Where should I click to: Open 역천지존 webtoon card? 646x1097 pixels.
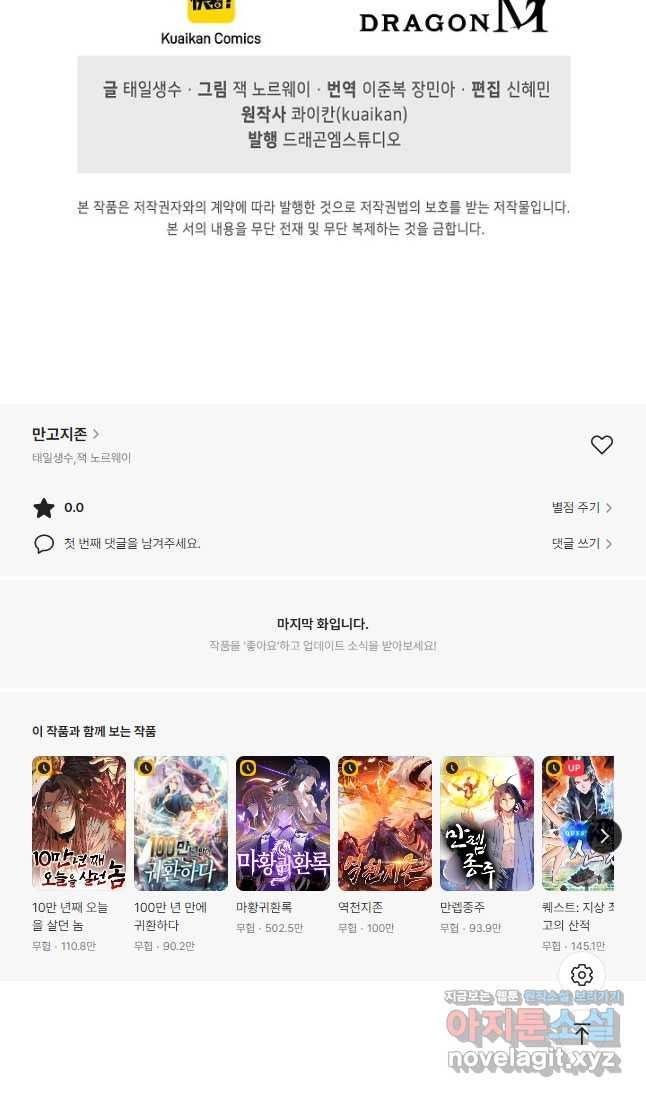click(x=385, y=824)
